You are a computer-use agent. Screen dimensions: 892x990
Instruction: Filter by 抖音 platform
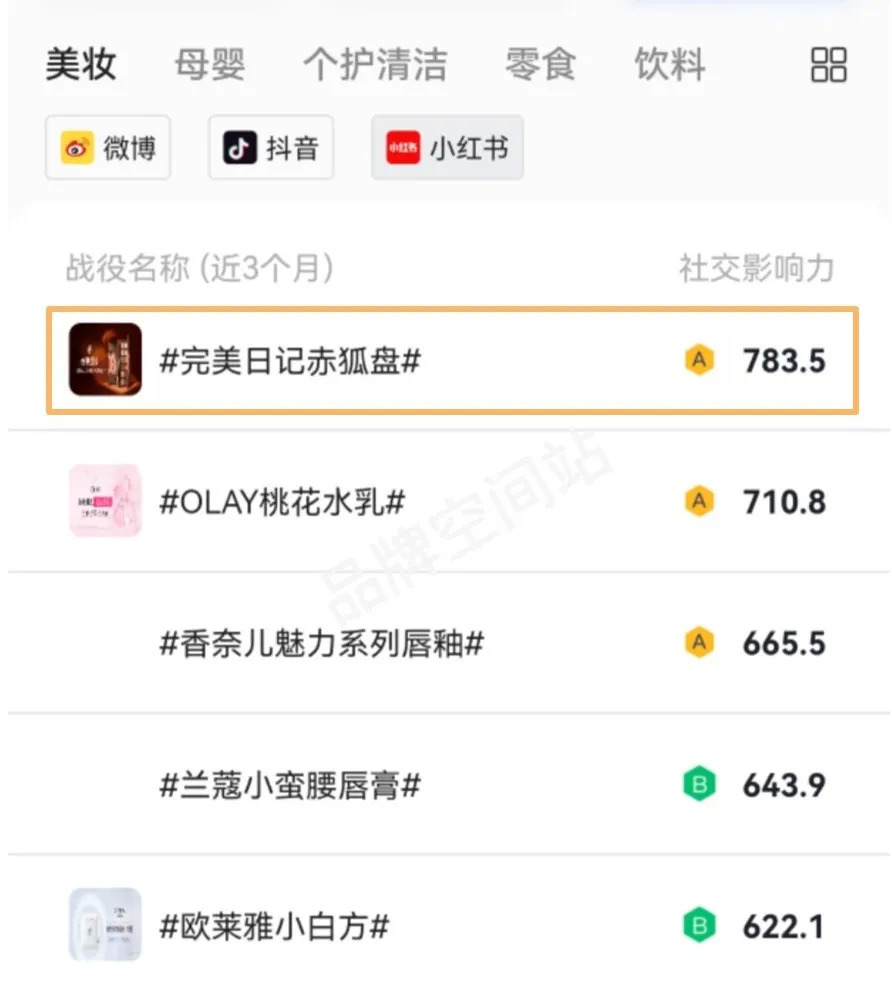pyautogui.click(x=271, y=148)
